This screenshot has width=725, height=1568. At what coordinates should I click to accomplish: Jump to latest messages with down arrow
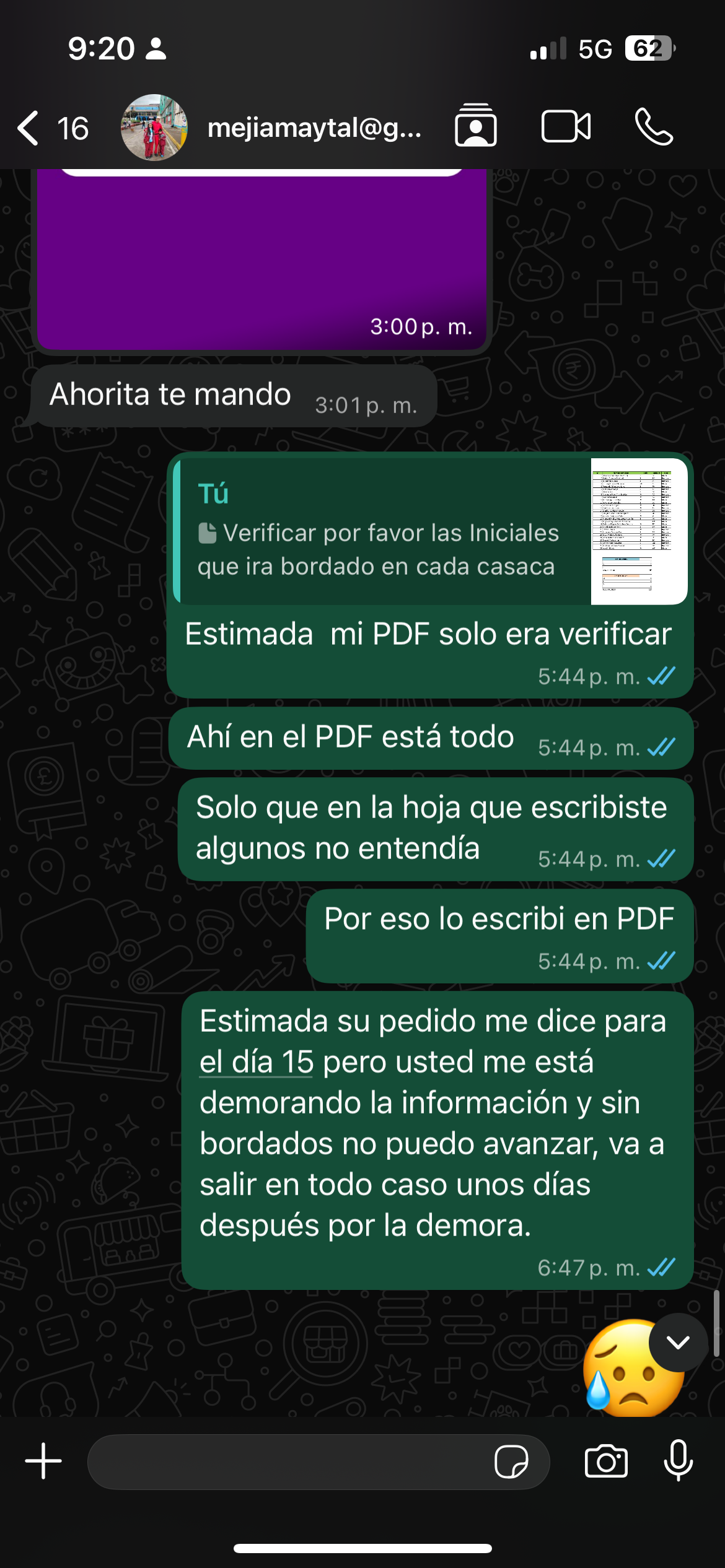click(678, 1342)
